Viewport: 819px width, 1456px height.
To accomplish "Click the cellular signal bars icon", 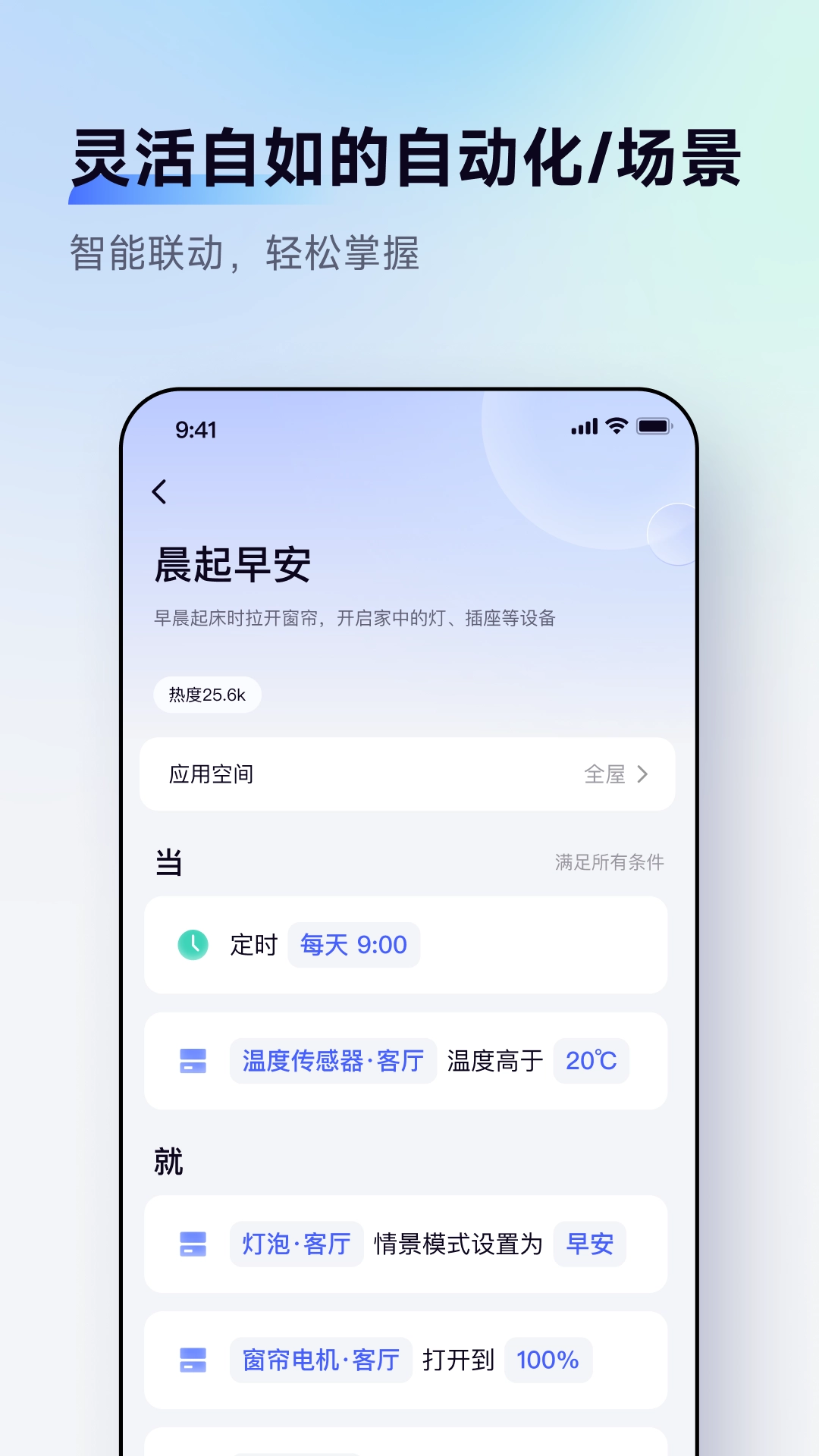I will 582,428.
